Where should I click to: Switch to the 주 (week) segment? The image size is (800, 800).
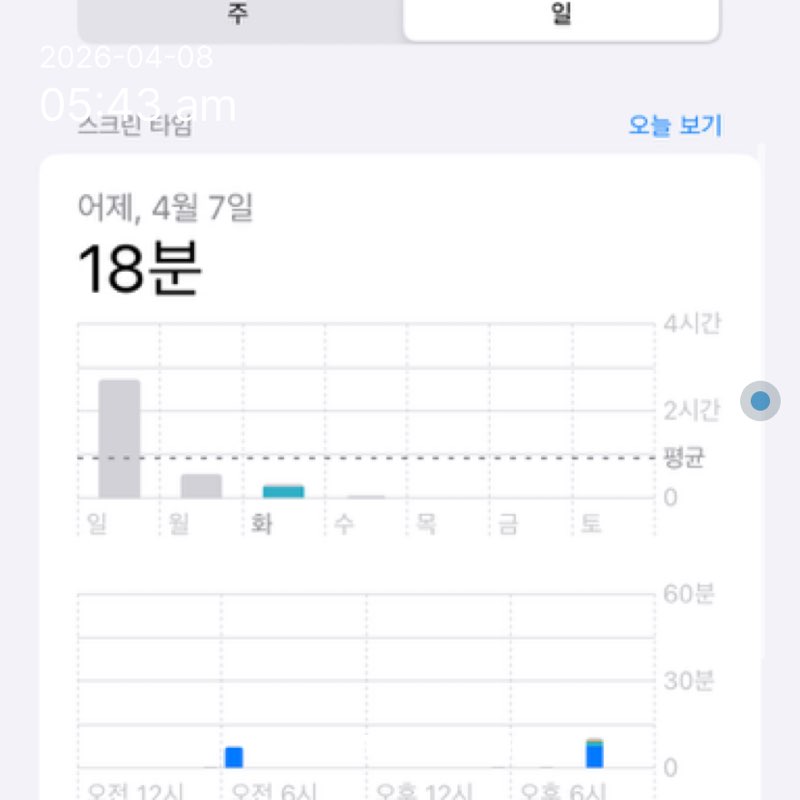(x=238, y=18)
